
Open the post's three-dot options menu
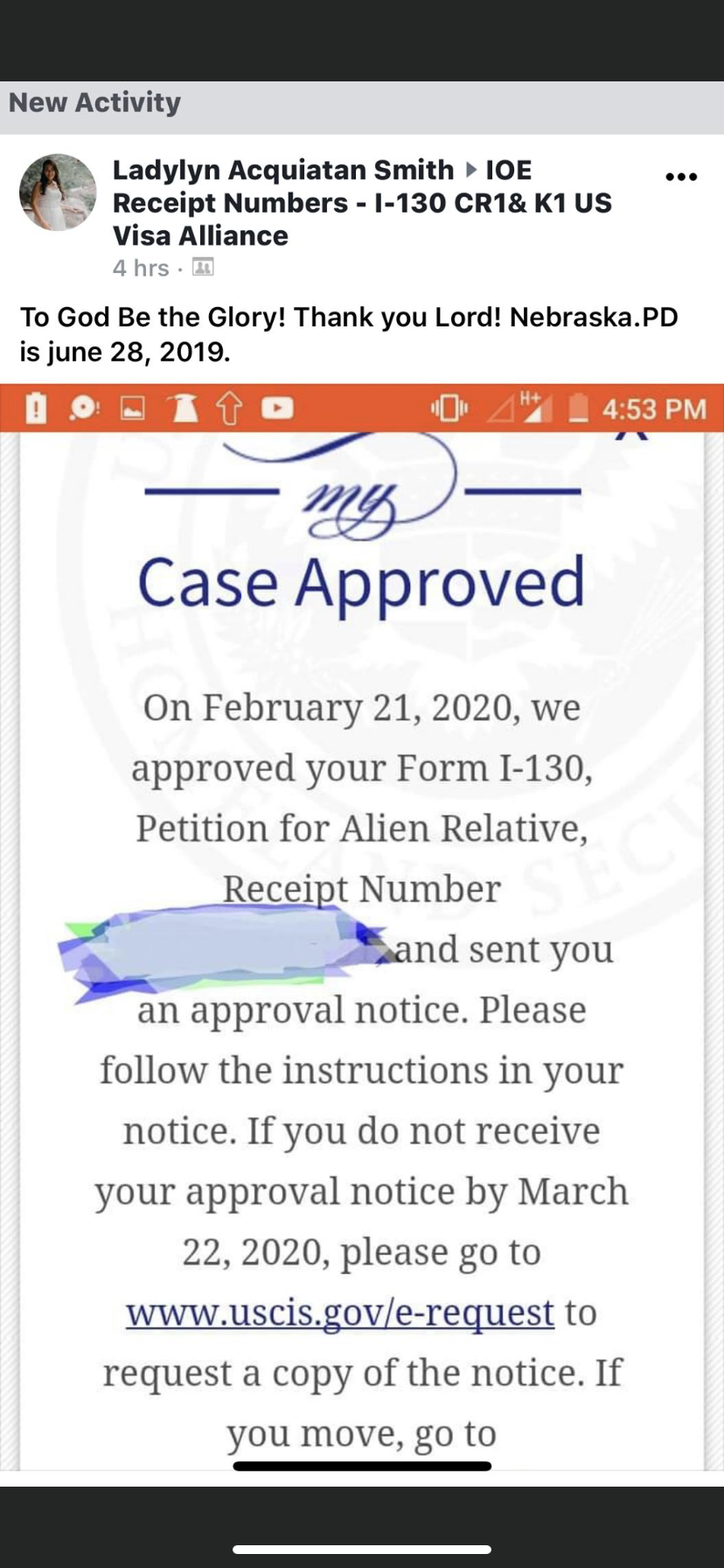tap(681, 177)
